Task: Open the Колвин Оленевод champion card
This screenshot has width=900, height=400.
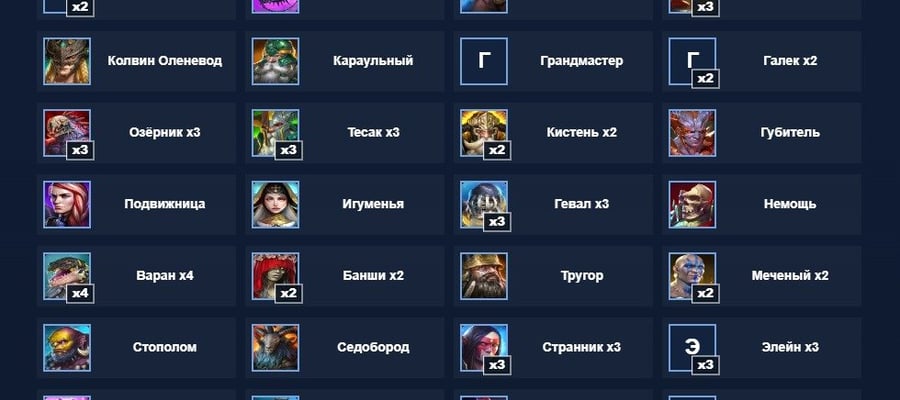Action: [x=137, y=61]
